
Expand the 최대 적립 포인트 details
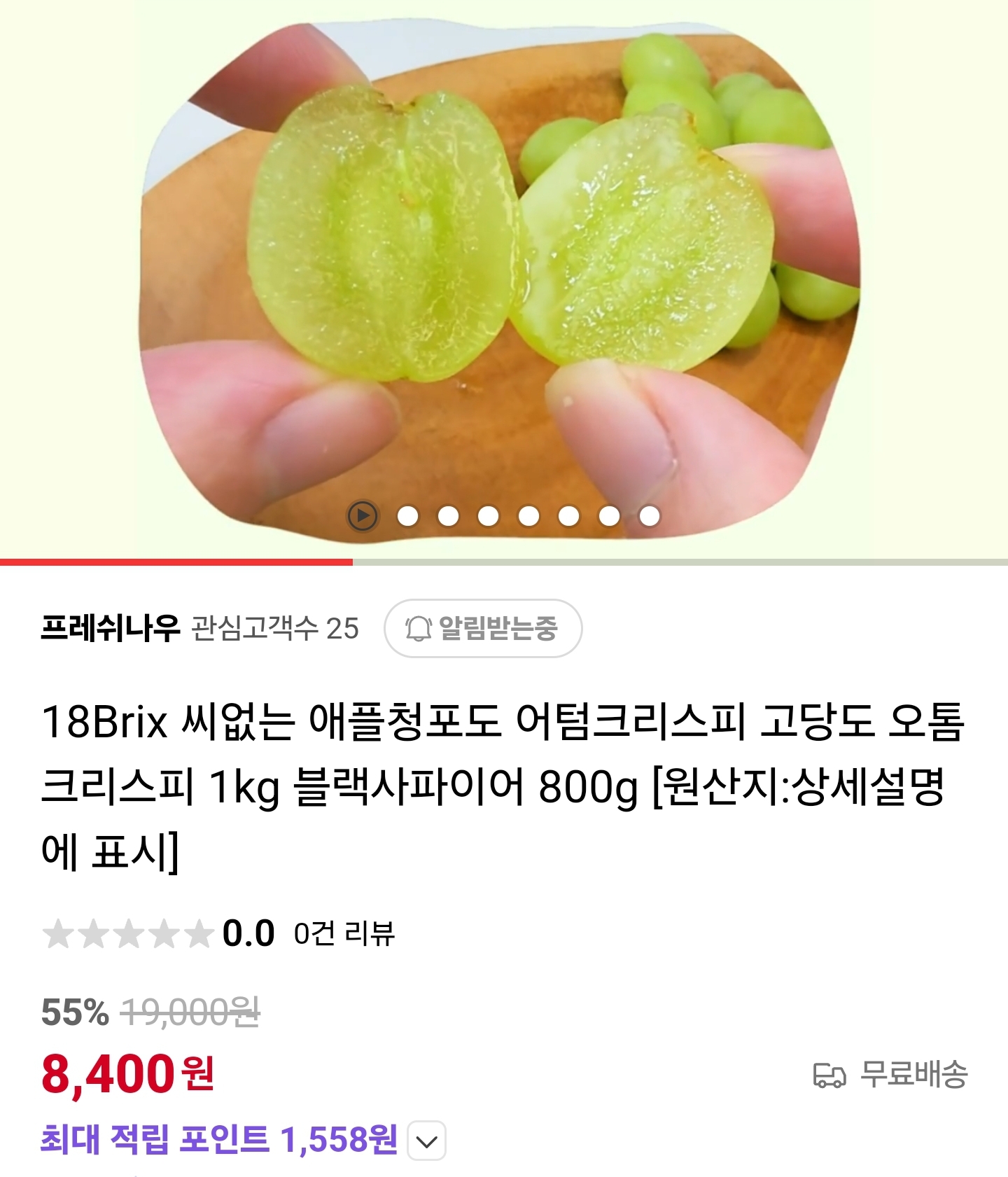point(427,1141)
